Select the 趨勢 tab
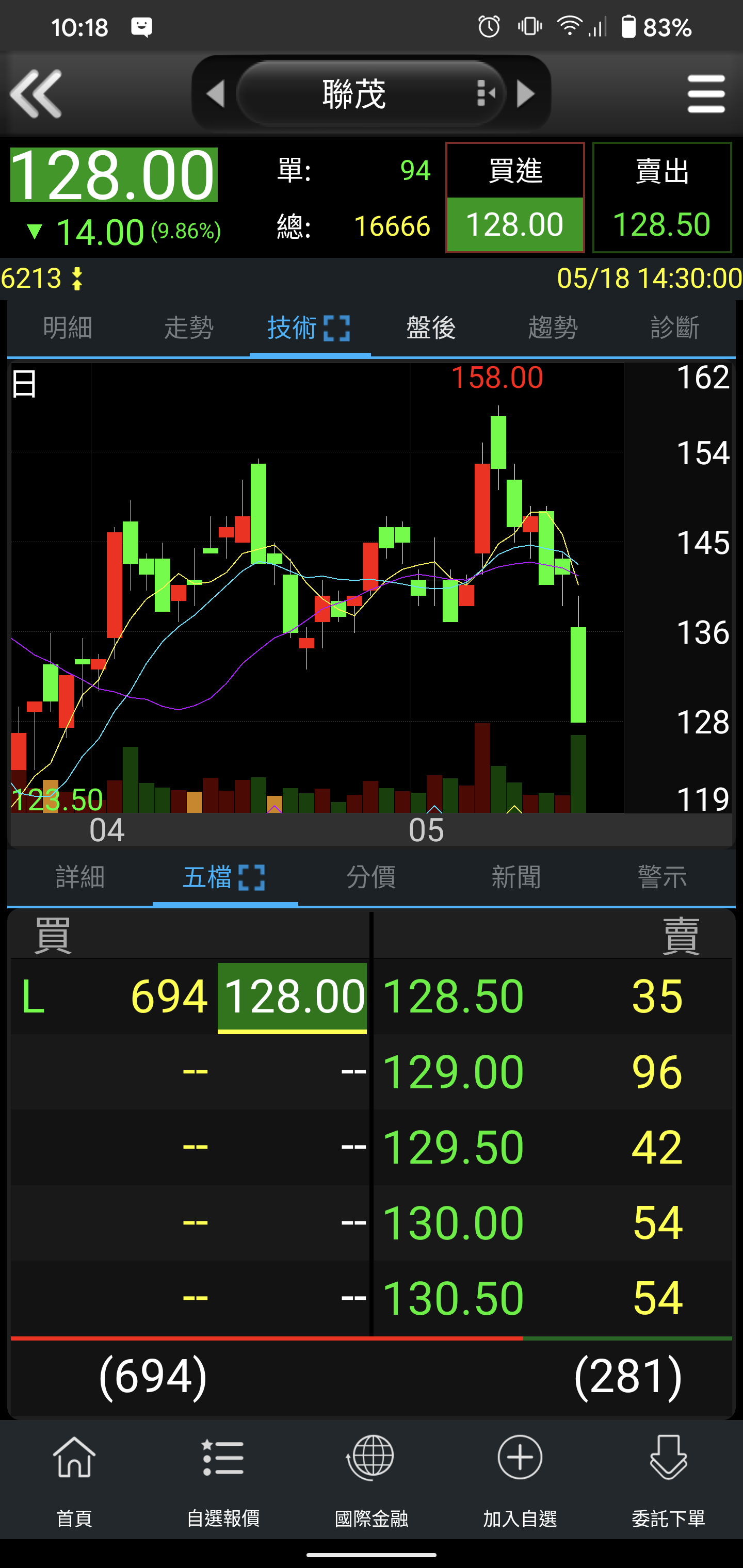The width and height of the screenshot is (743, 1568). point(553,328)
